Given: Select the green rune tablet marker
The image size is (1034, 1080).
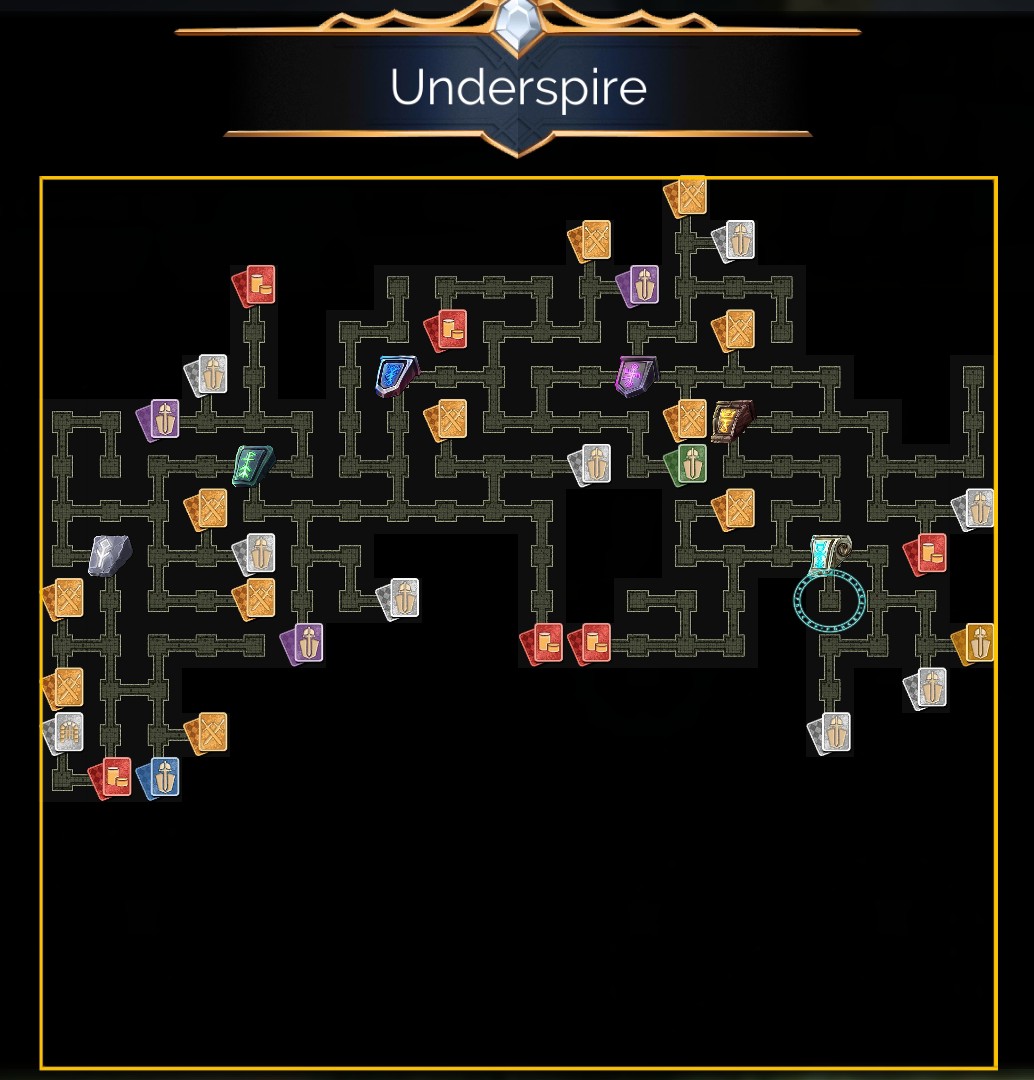Looking at the screenshot, I should tap(252, 466).
